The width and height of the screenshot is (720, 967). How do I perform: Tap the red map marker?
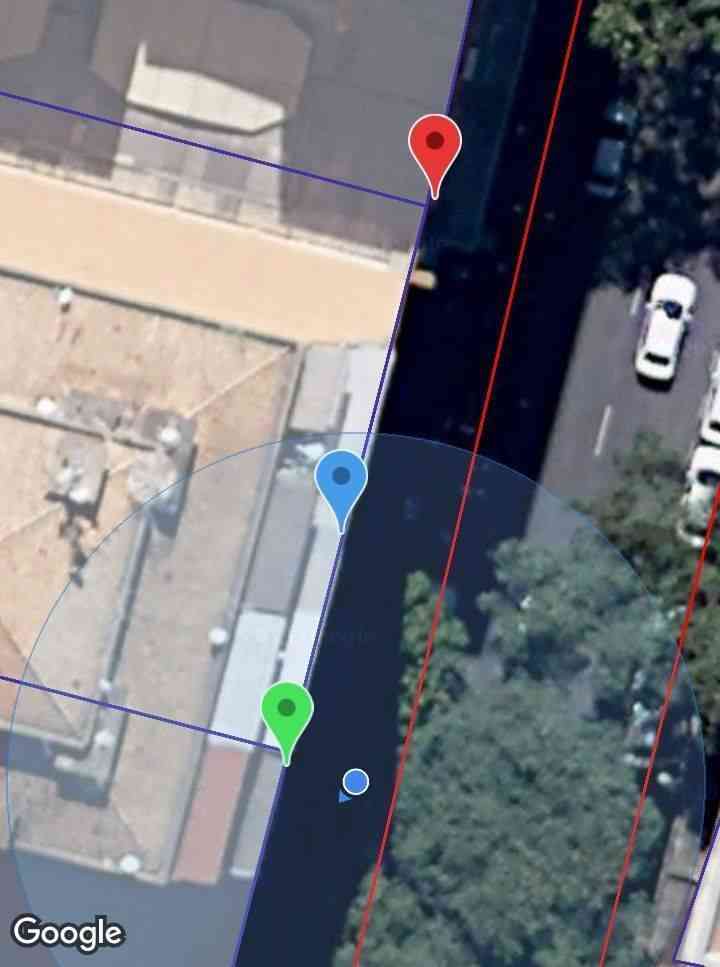pos(435,146)
